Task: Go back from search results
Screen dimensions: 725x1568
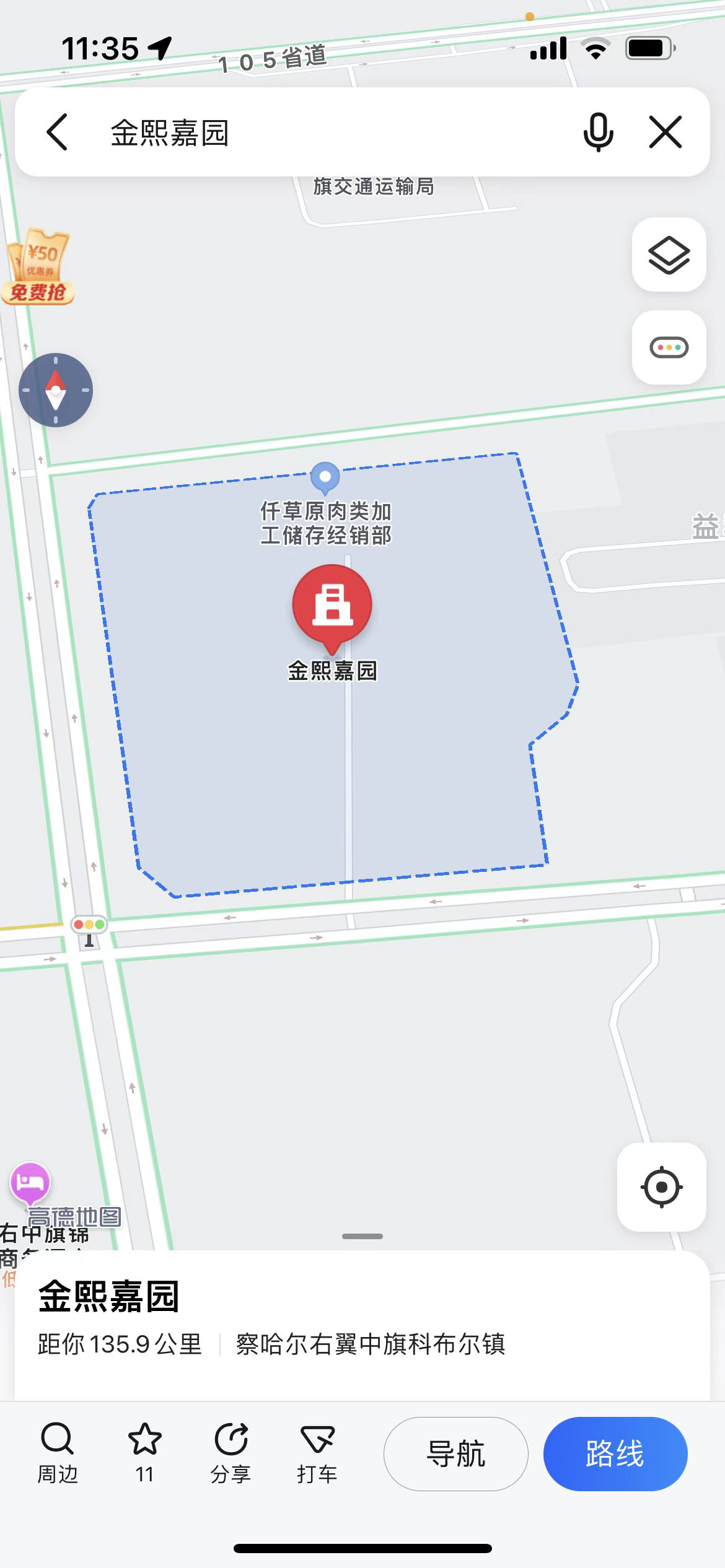Action: pyautogui.click(x=57, y=132)
